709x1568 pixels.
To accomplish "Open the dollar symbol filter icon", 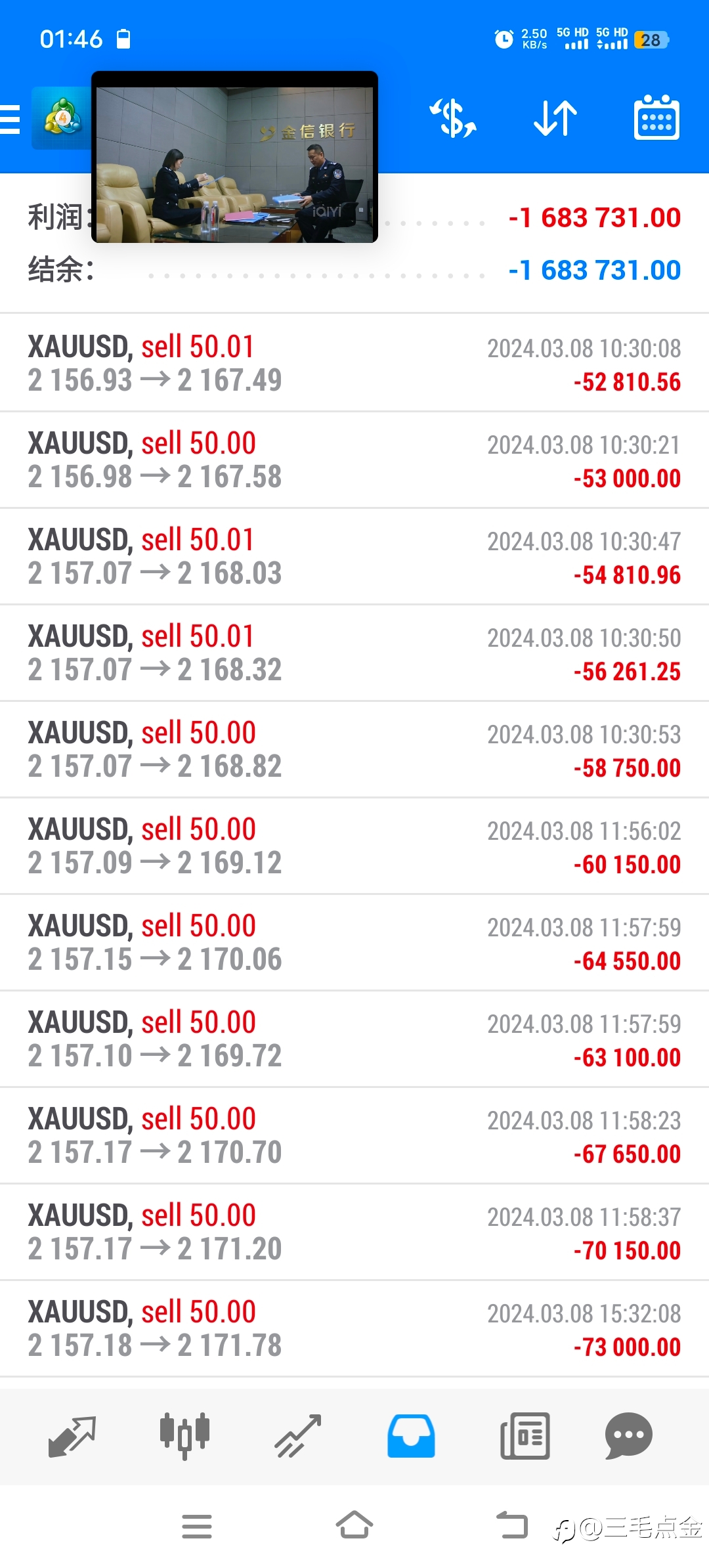I will click(x=453, y=119).
